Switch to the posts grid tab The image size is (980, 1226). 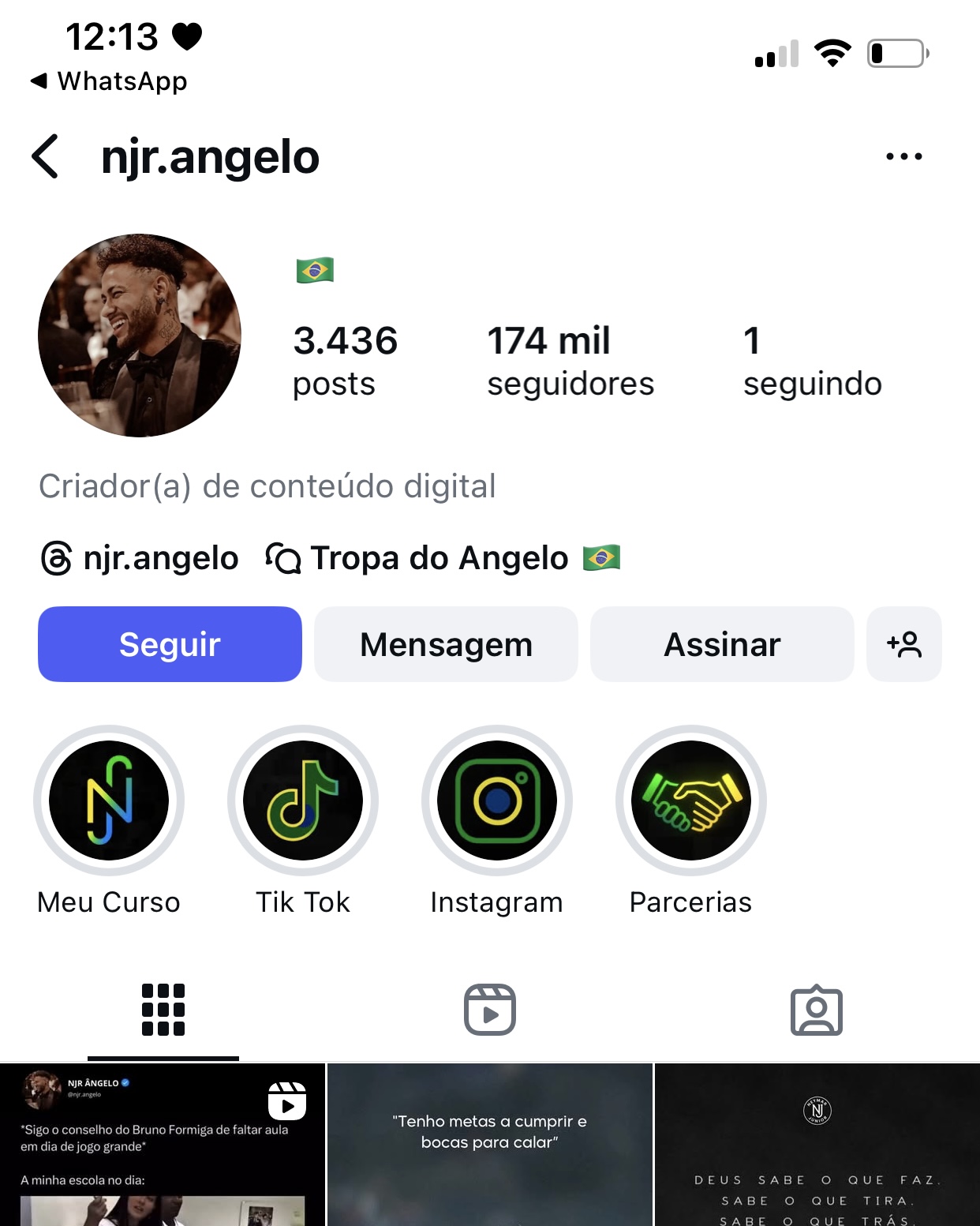(163, 1010)
